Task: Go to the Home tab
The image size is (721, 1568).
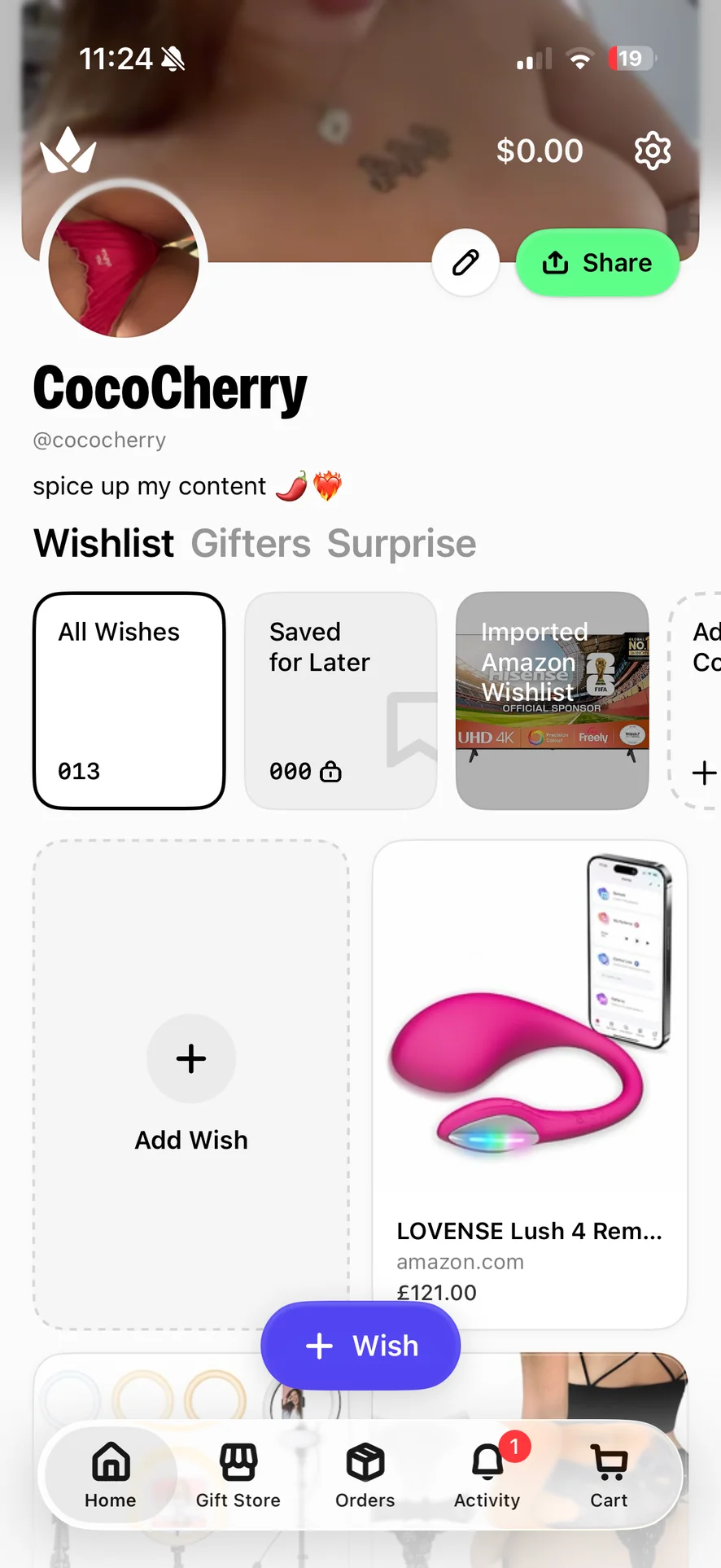Action: point(111,1475)
